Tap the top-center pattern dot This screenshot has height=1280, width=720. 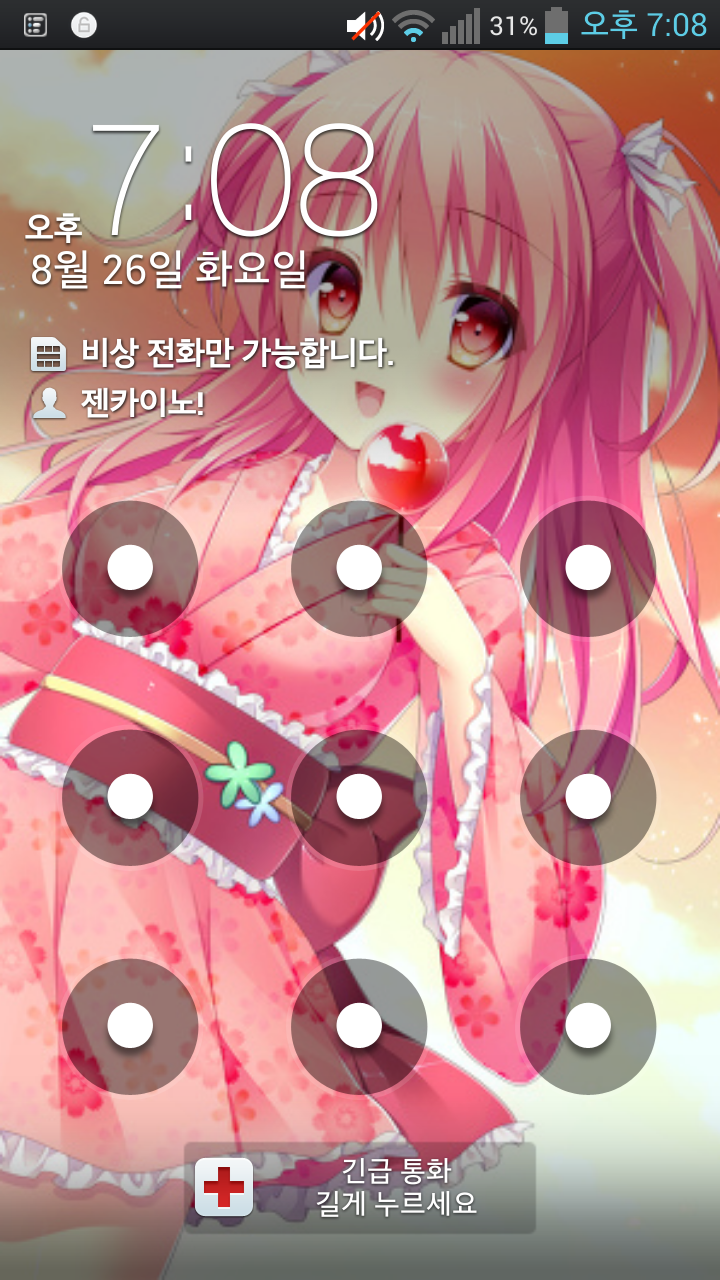pos(359,568)
